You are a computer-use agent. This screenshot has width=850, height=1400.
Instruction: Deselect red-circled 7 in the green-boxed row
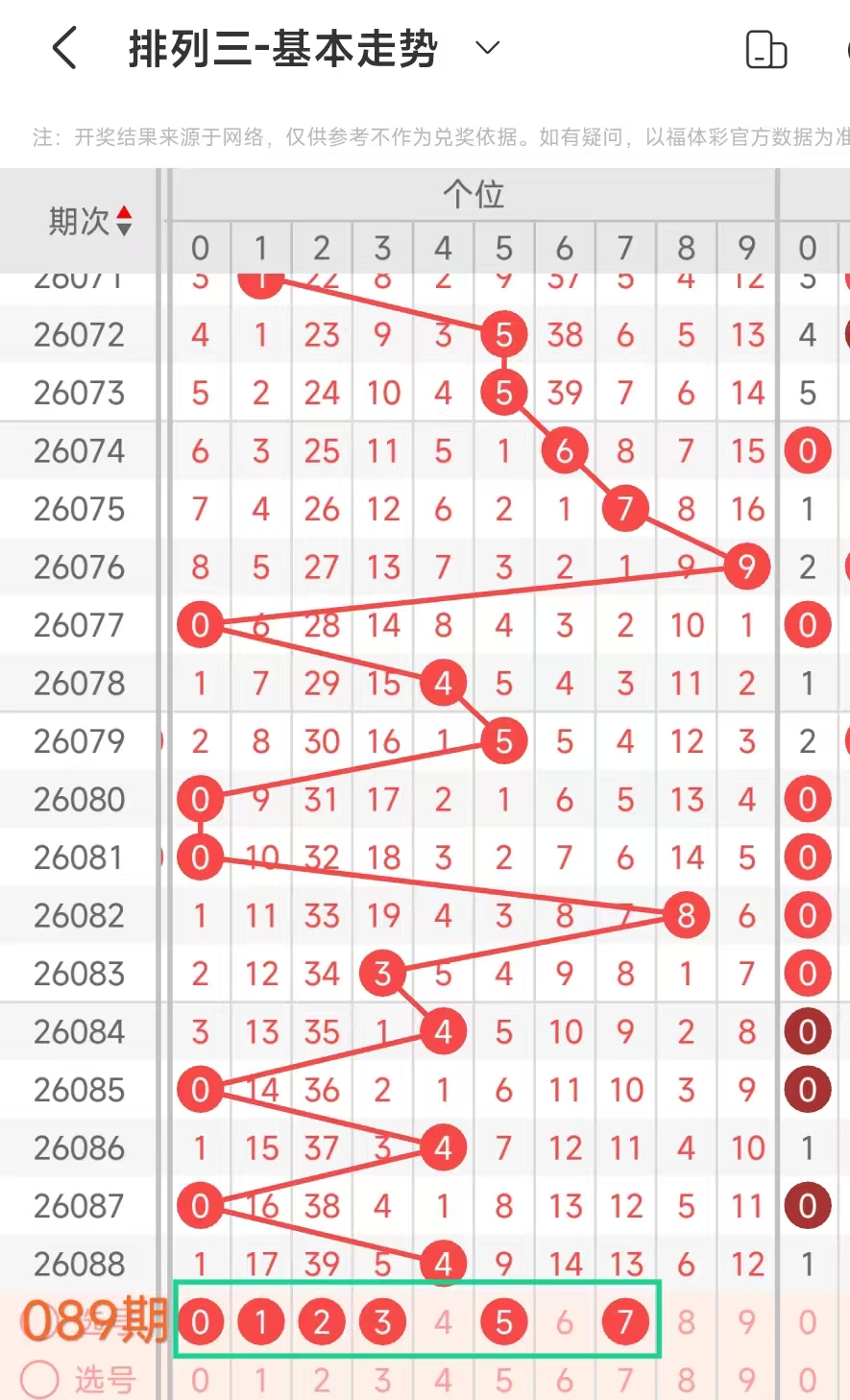(x=625, y=1322)
